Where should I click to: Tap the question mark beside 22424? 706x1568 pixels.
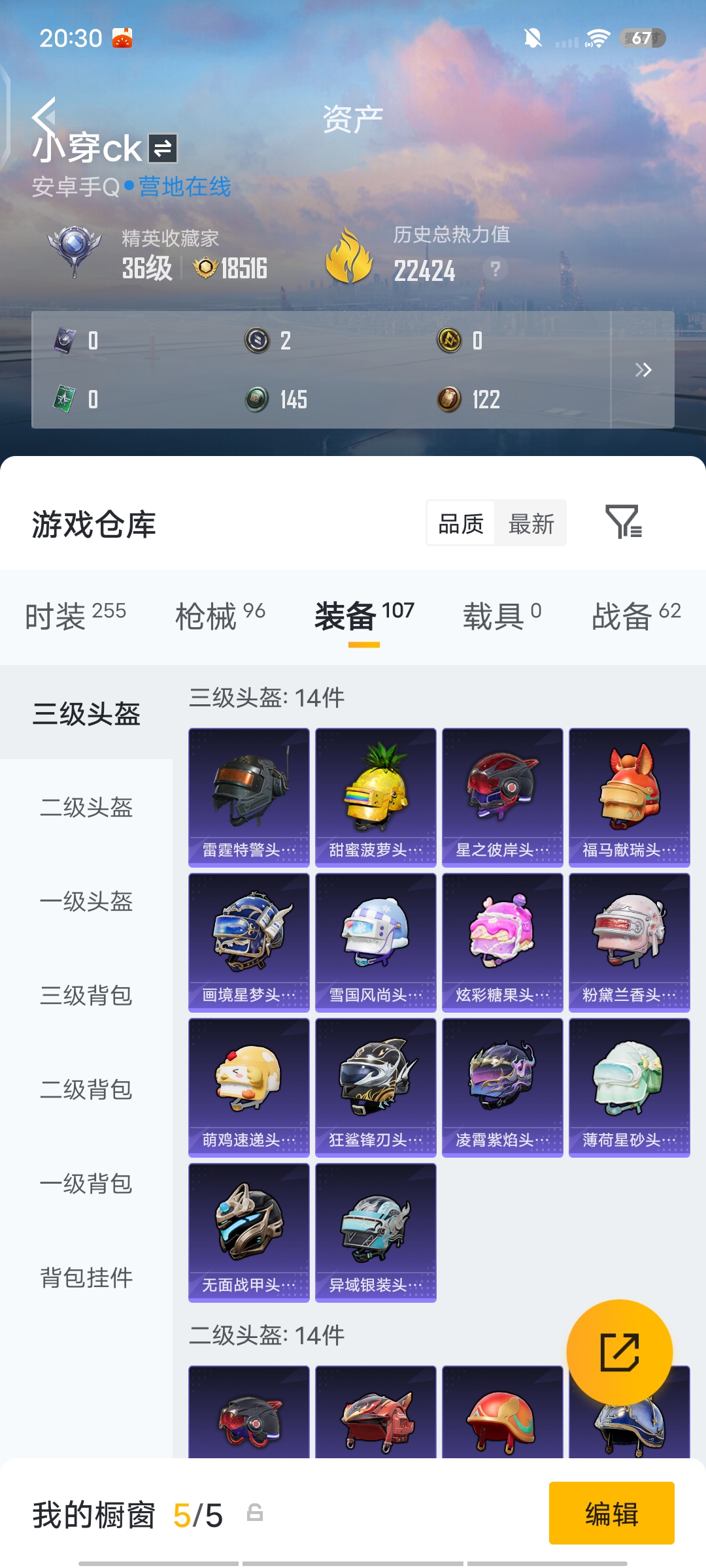495,270
